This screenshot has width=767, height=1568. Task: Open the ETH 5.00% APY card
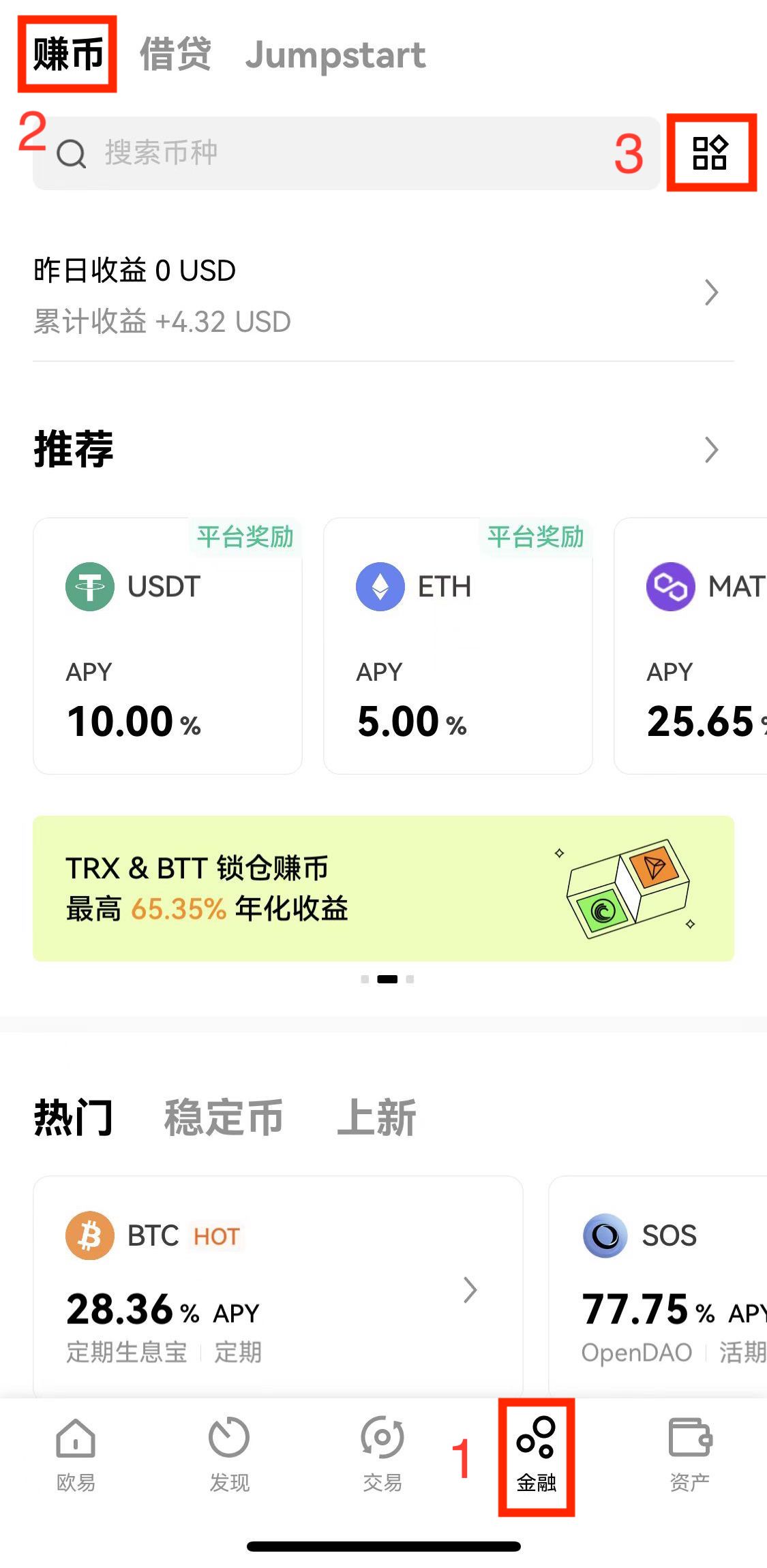click(457, 646)
